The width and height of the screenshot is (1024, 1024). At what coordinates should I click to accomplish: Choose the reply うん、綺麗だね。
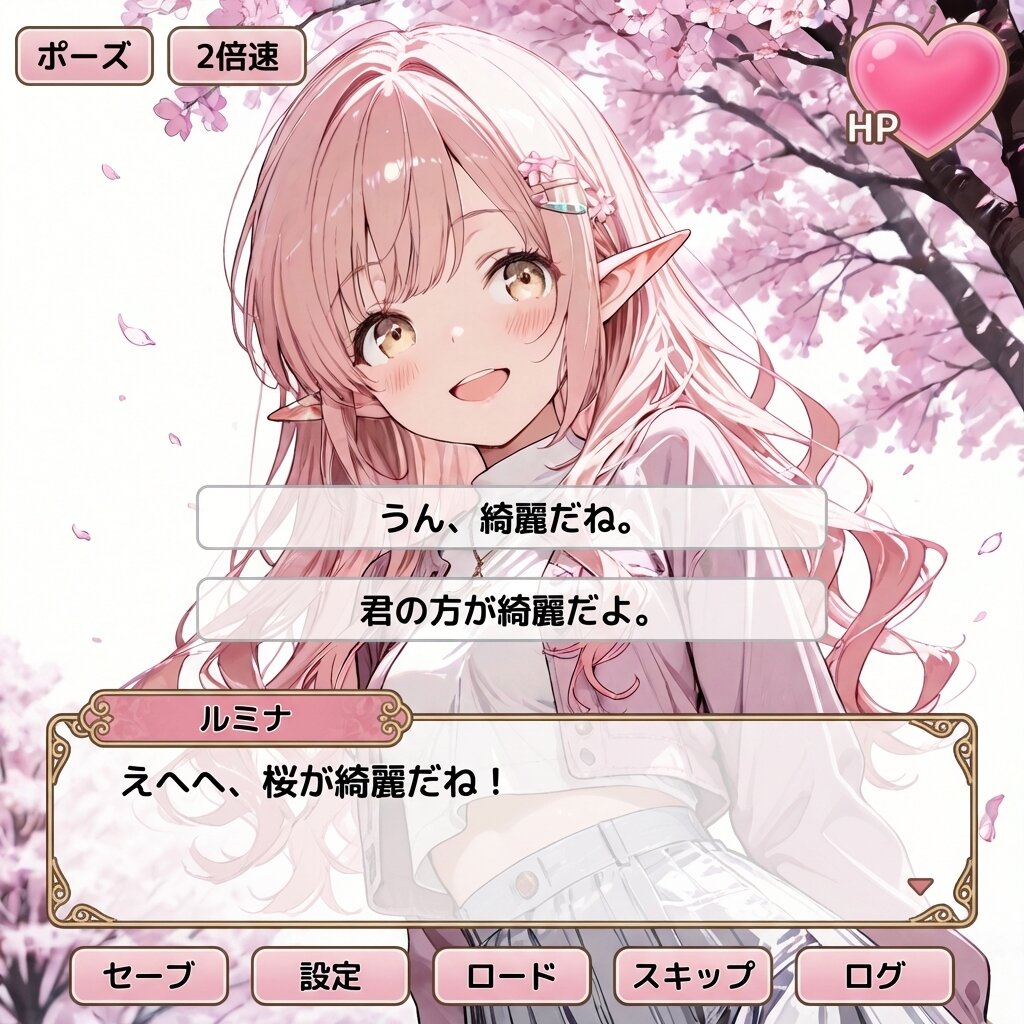tap(511, 518)
